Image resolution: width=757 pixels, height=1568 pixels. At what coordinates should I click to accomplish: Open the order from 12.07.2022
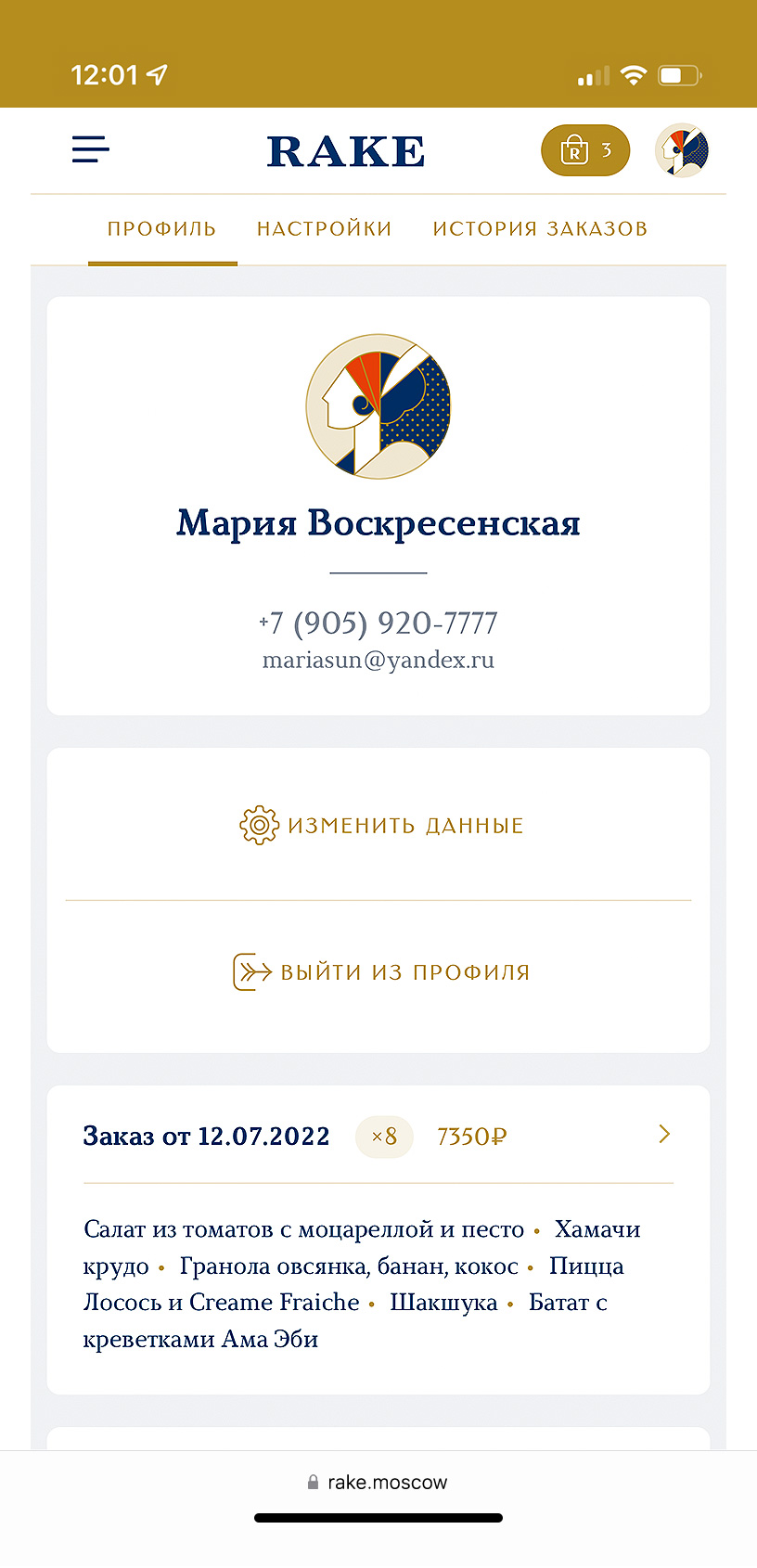tap(663, 1135)
